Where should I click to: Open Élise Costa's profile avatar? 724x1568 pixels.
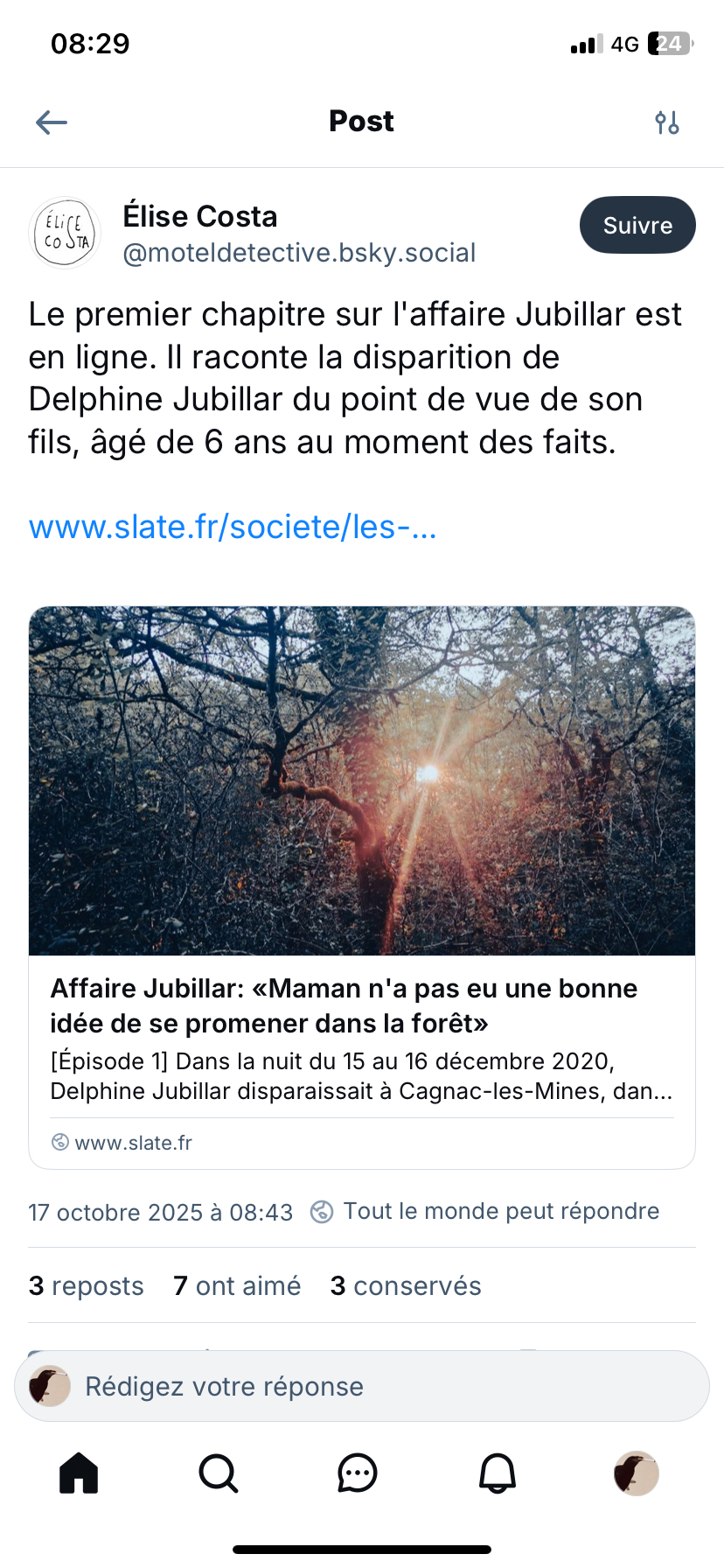[65, 233]
